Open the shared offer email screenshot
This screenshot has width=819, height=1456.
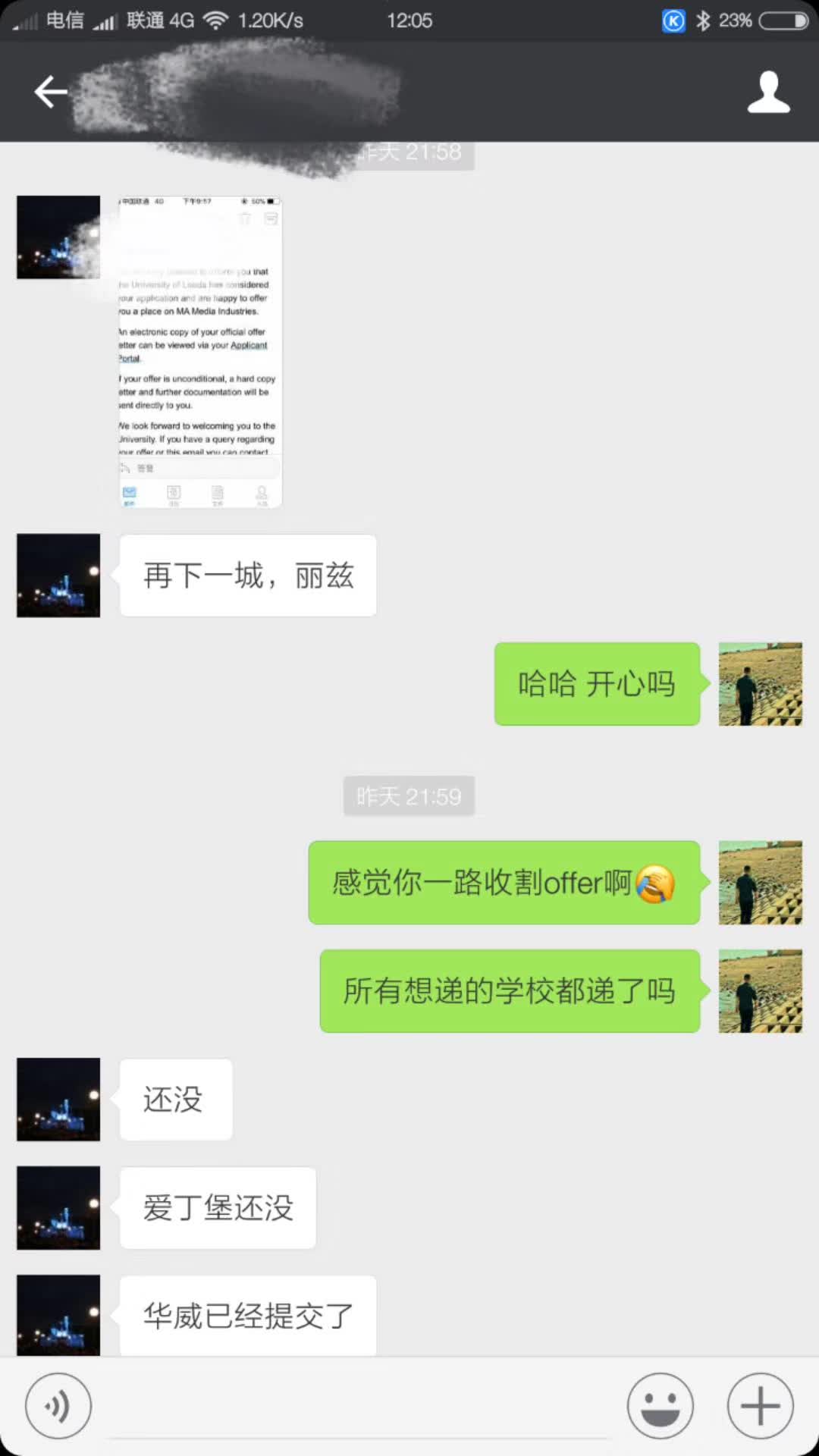(x=200, y=351)
